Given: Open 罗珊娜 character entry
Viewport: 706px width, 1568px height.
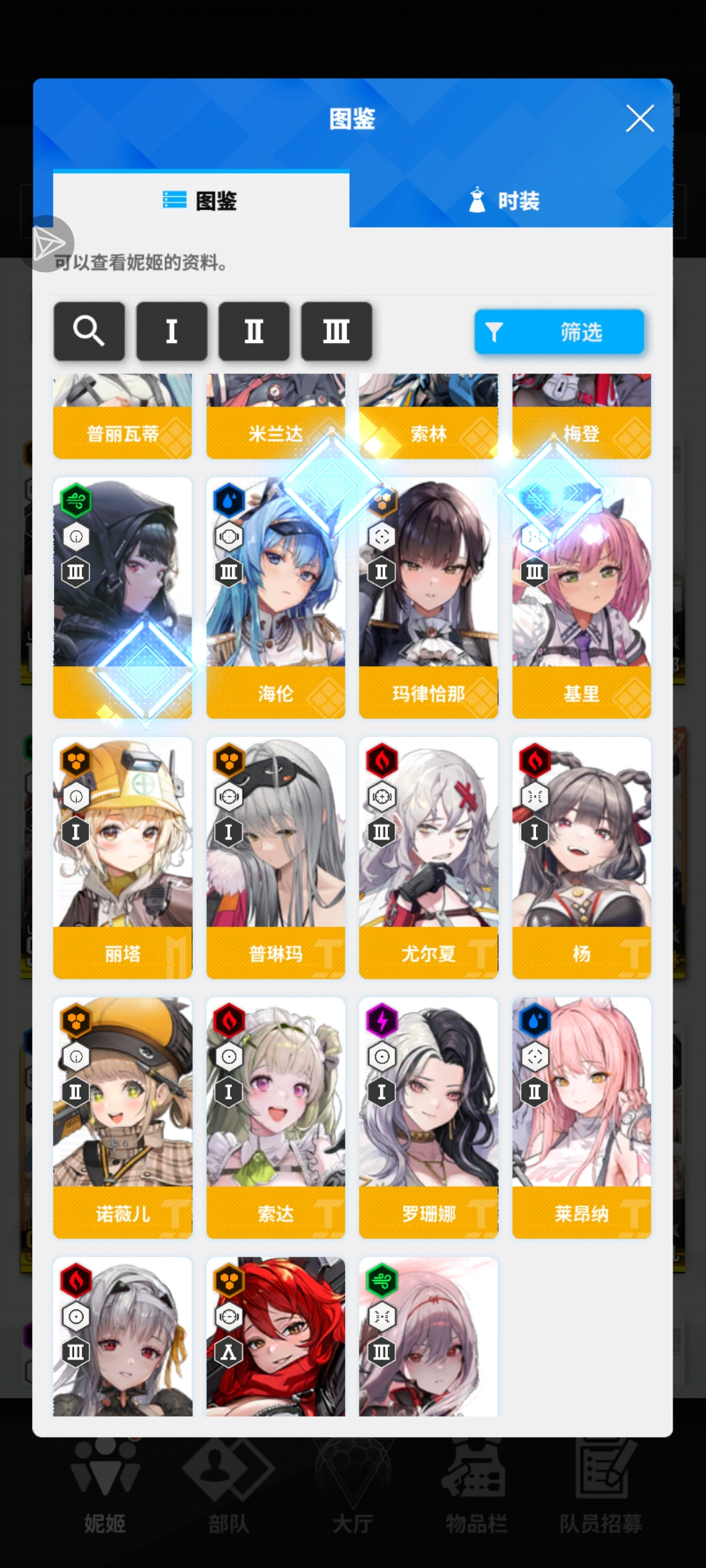Looking at the screenshot, I should [428, 1117].
